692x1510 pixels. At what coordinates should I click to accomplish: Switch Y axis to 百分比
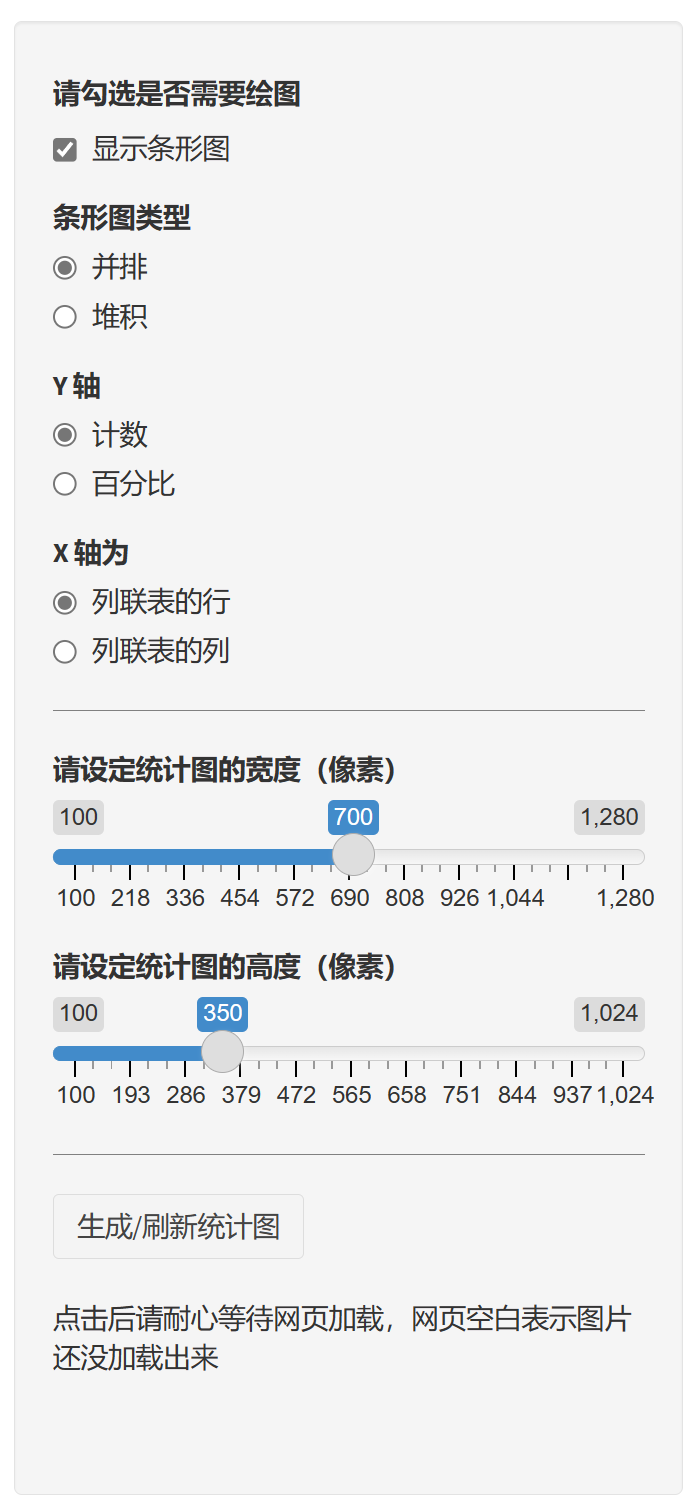point(65,484)
